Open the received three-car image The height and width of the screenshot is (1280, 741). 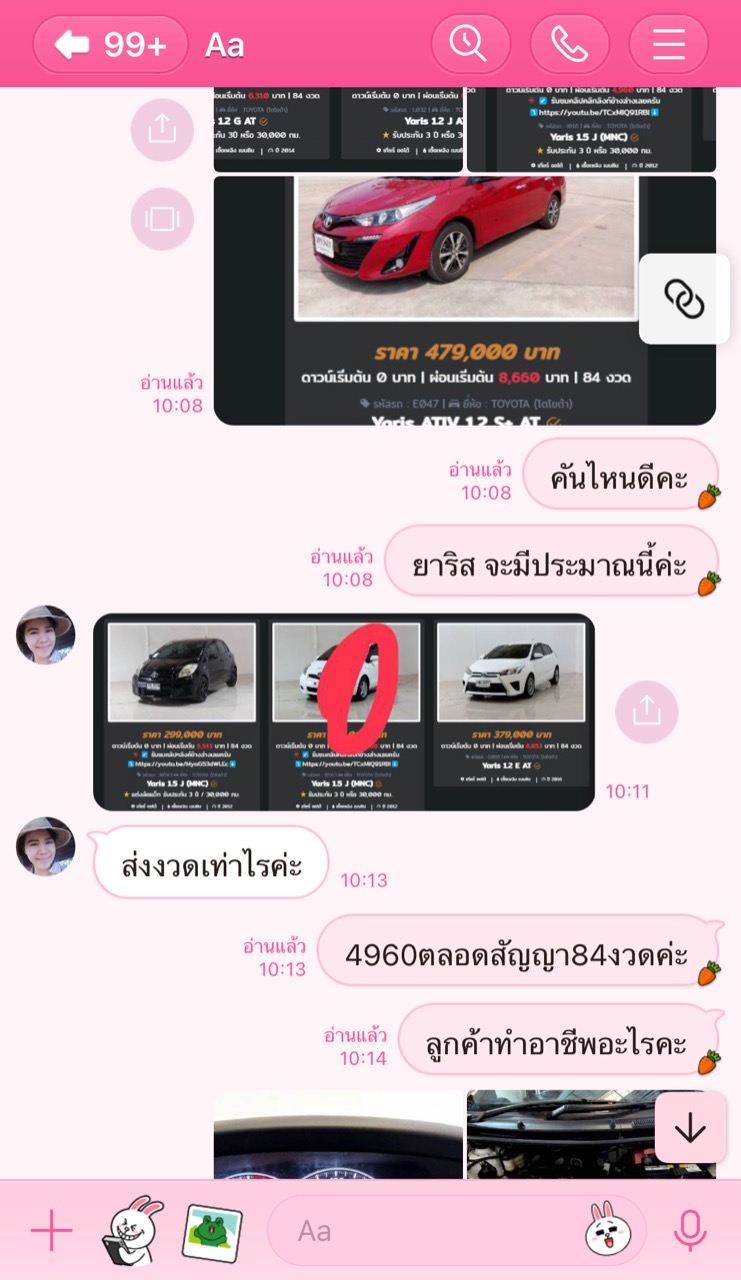point(344,712)
